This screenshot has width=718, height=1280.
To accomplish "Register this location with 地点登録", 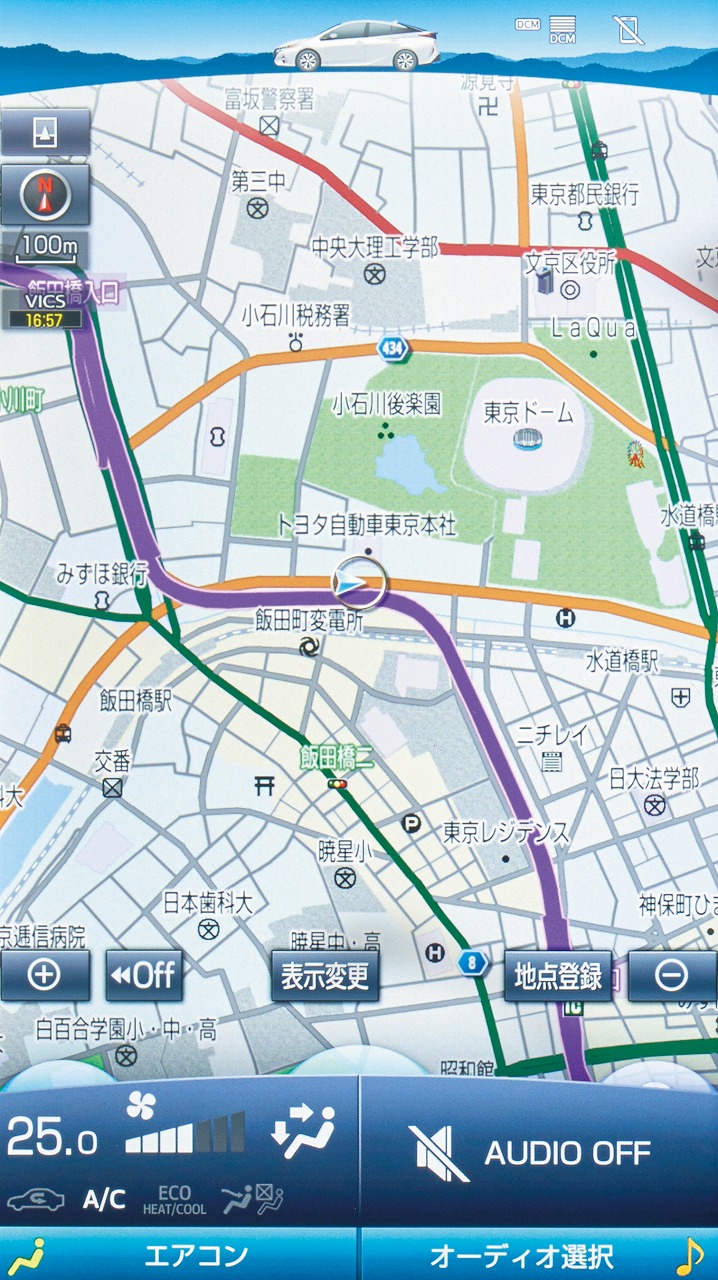I will [558, 975].
